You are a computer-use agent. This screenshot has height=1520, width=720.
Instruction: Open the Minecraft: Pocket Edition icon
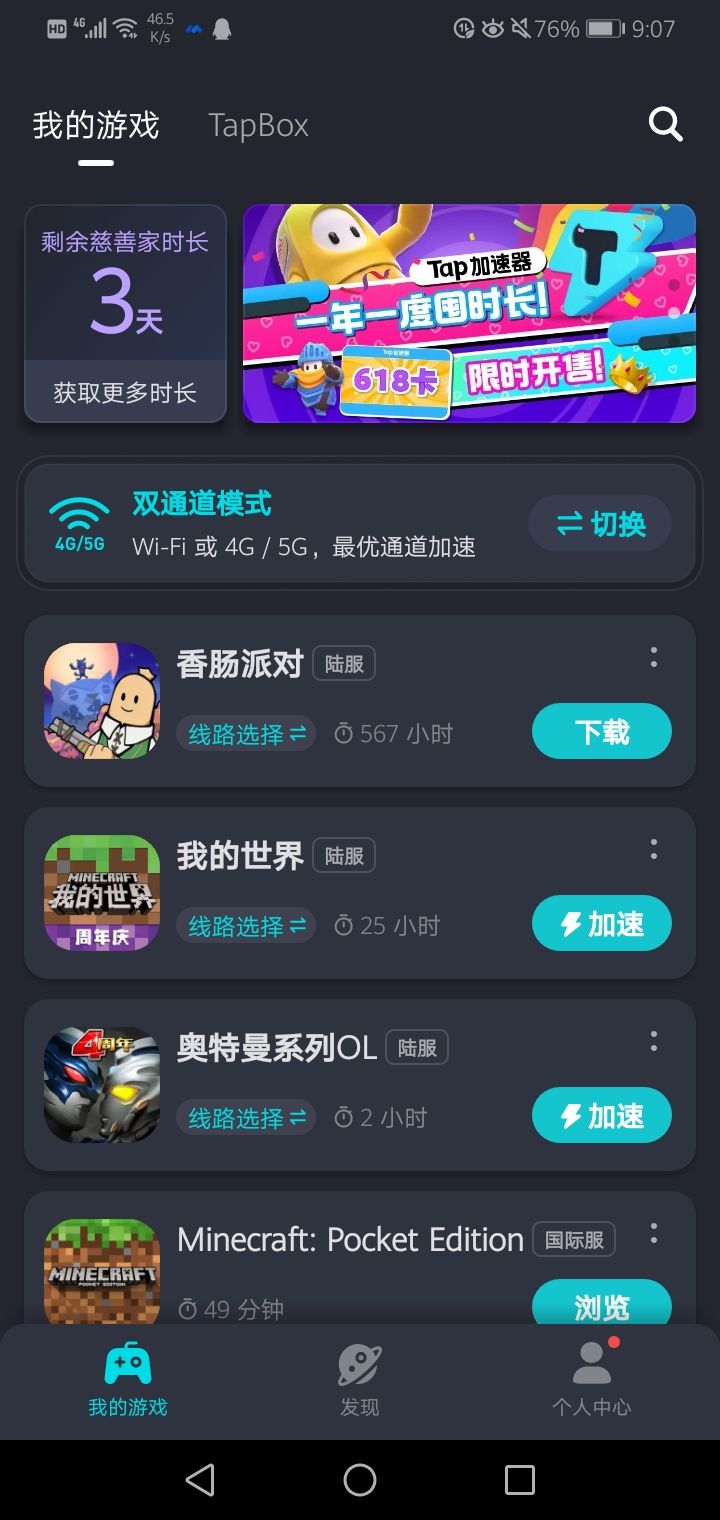100,1270
